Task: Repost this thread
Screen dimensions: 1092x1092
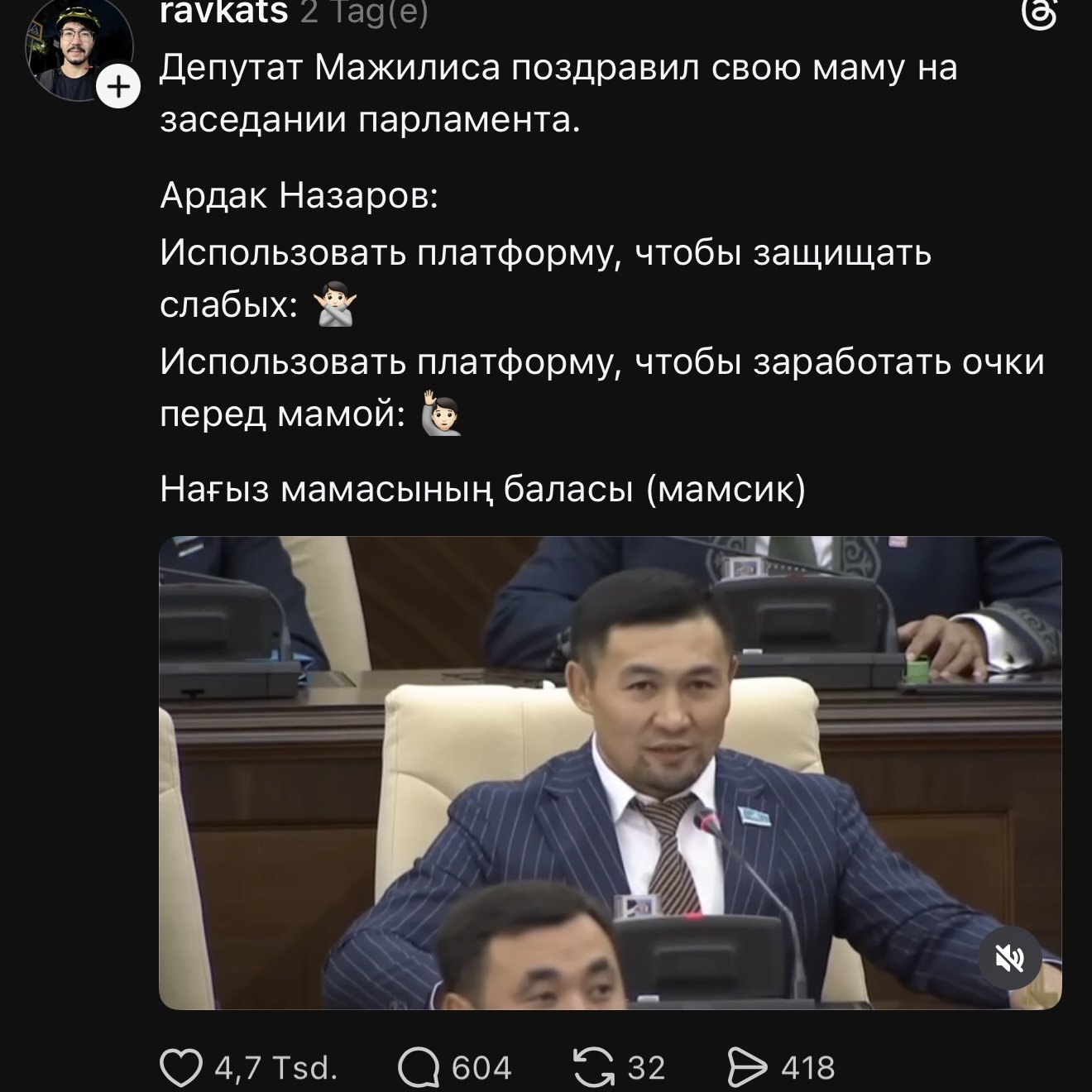Action: pyautogui.click(x=592, y=1067)
